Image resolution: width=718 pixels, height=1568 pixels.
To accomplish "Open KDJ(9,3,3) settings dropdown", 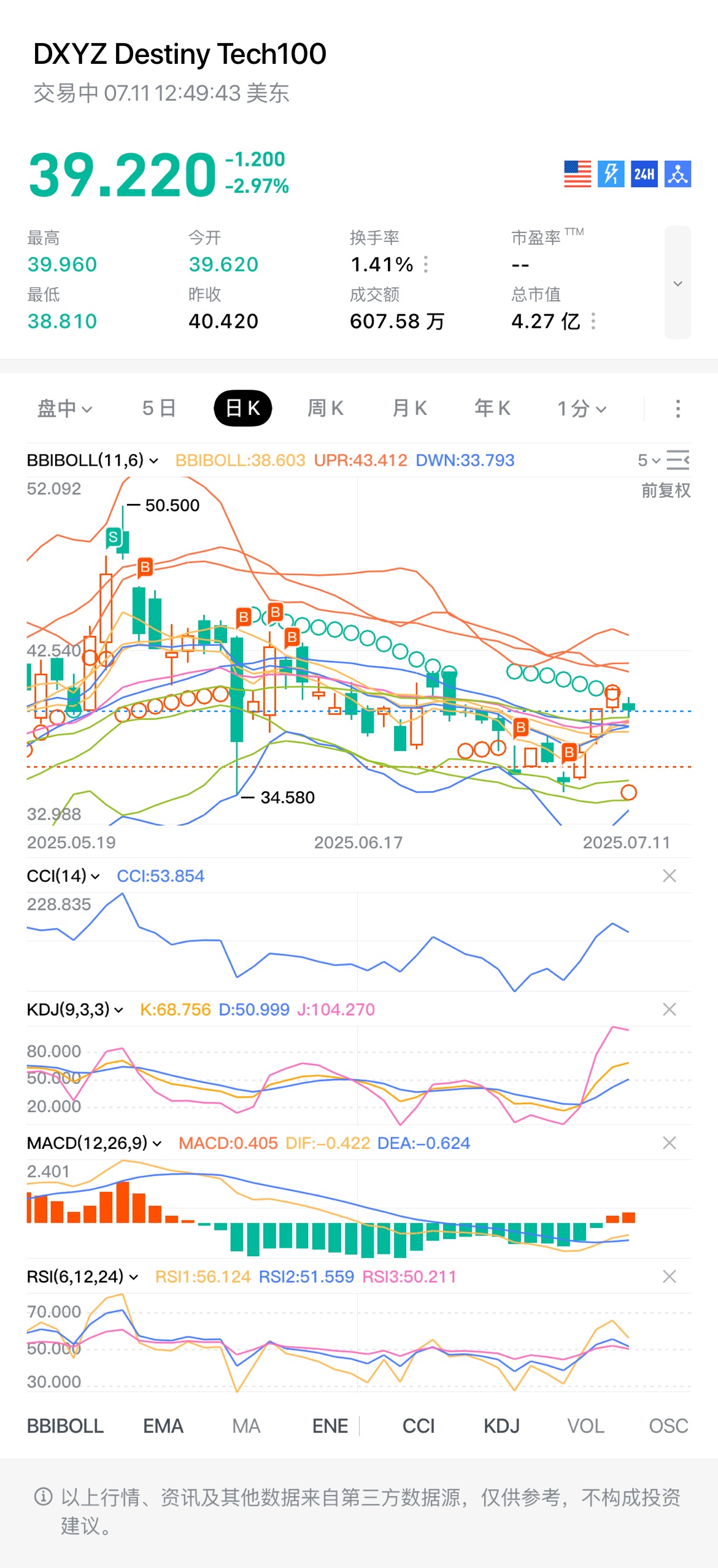I will coord(75,1010).
